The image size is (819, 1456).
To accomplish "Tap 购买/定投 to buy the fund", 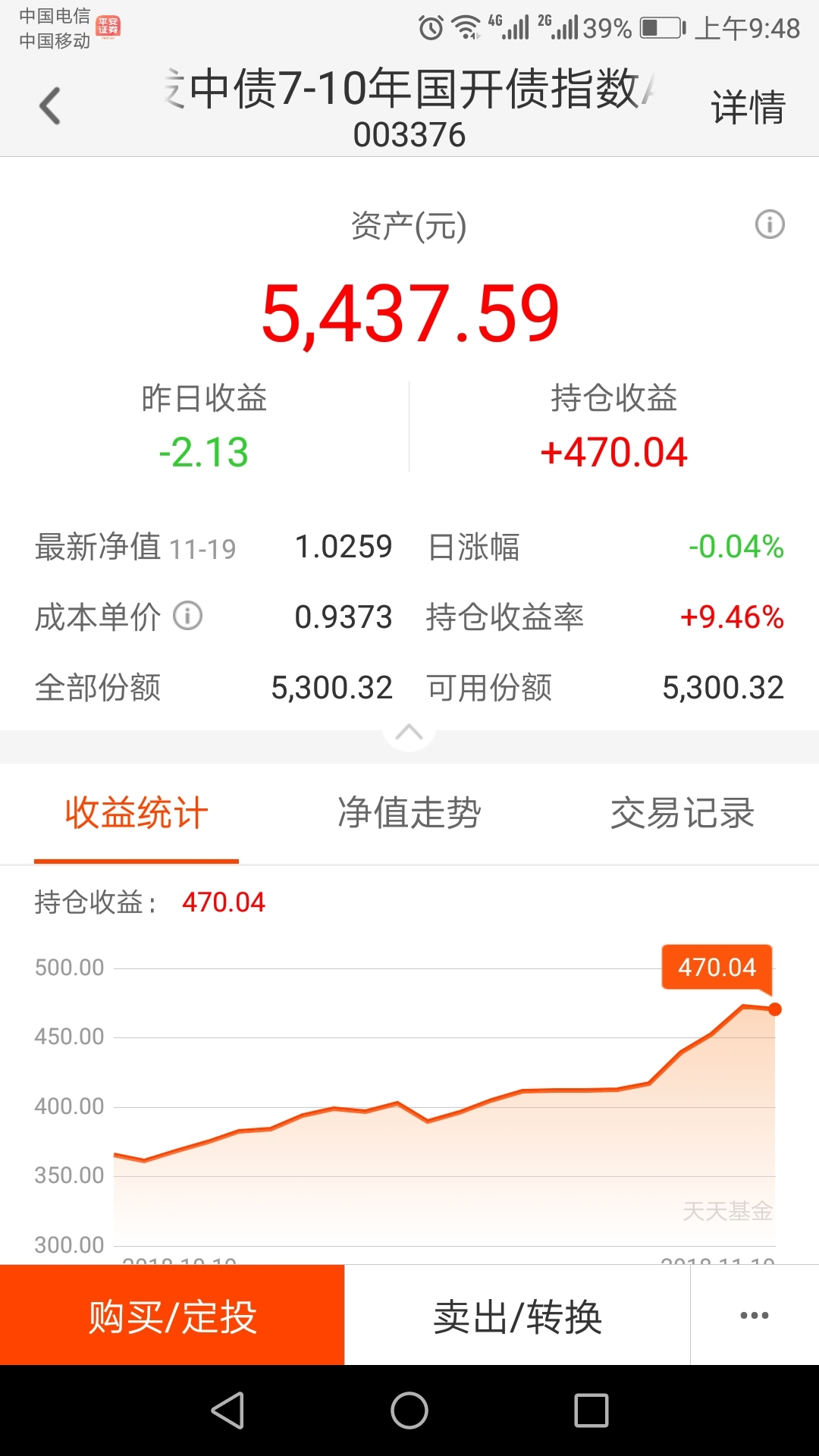I will [172, 1315].
